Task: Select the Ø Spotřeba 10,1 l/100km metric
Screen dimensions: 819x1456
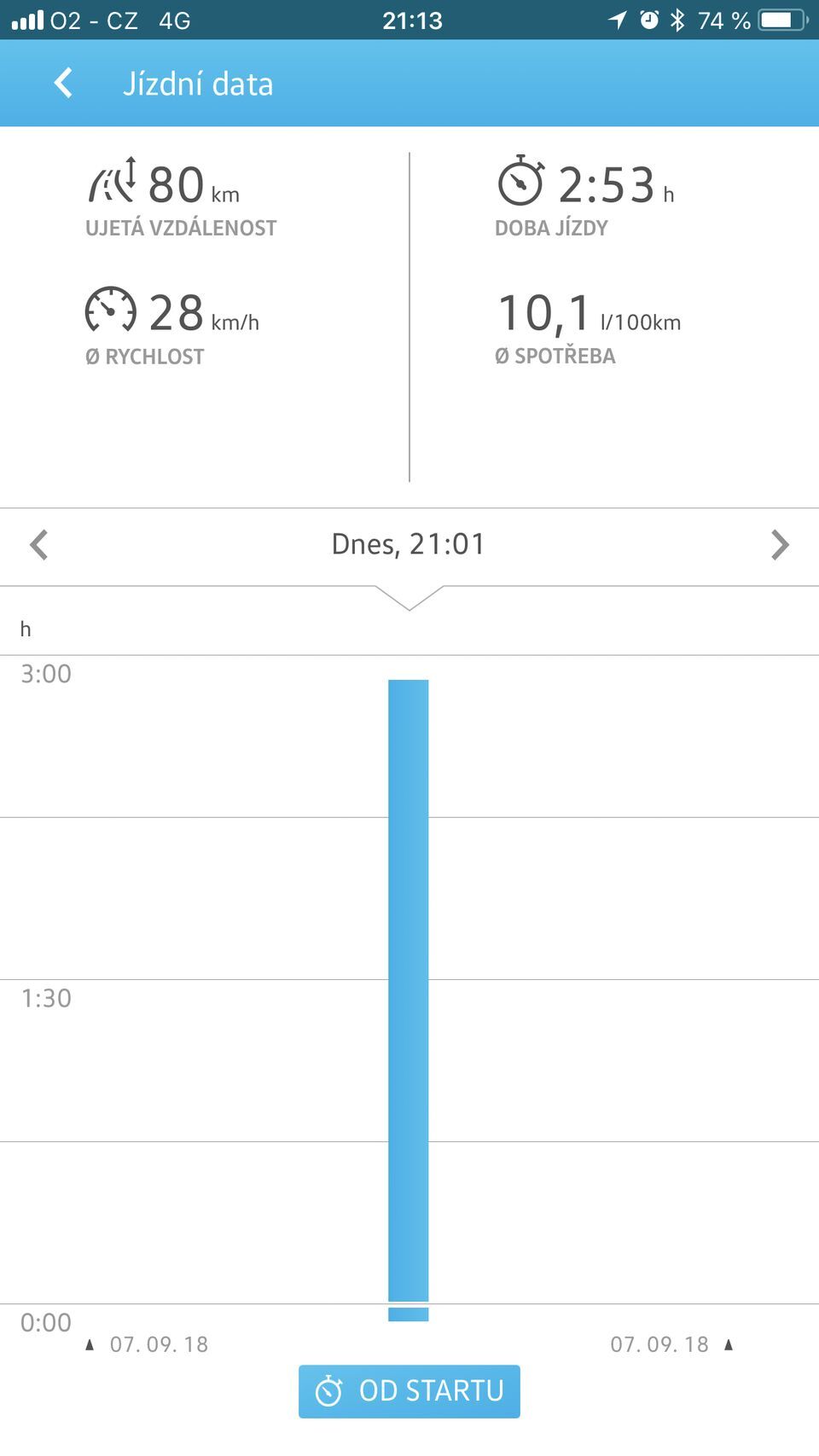Action: click(x=589, y=327)
